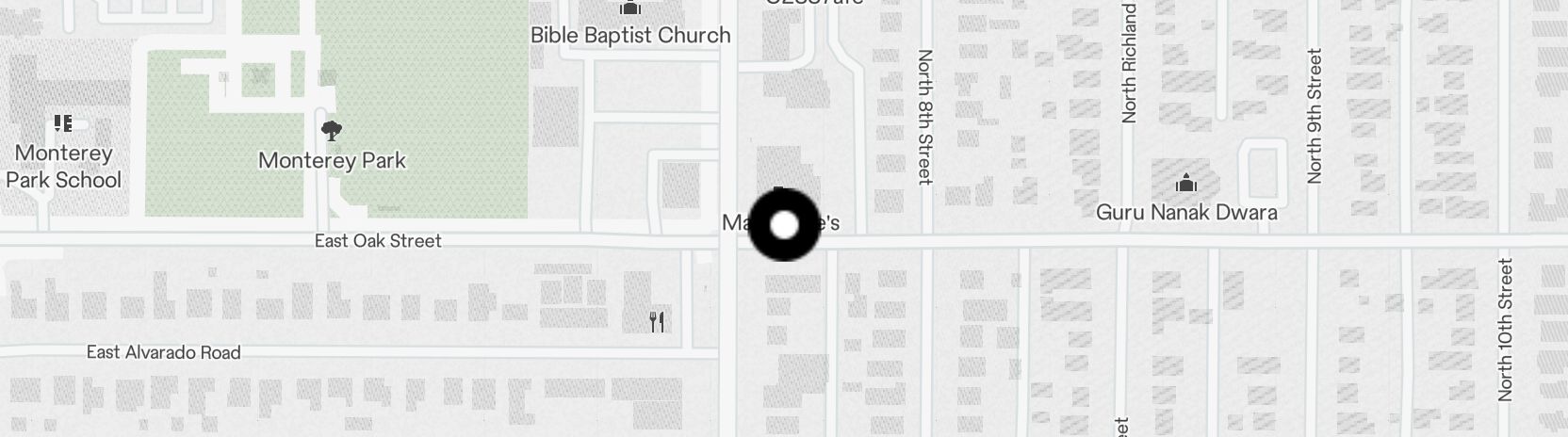The width and height of the screenshot is (1568, 437).
Task: Tap the black location pin marker
Action: [784, 225]
